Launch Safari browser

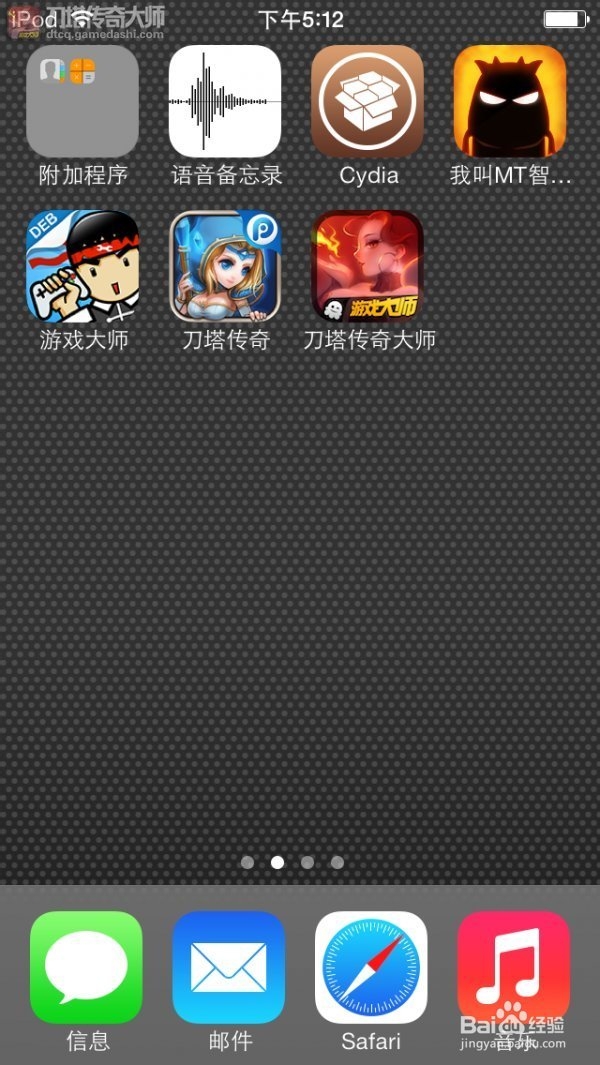(371, 967)
